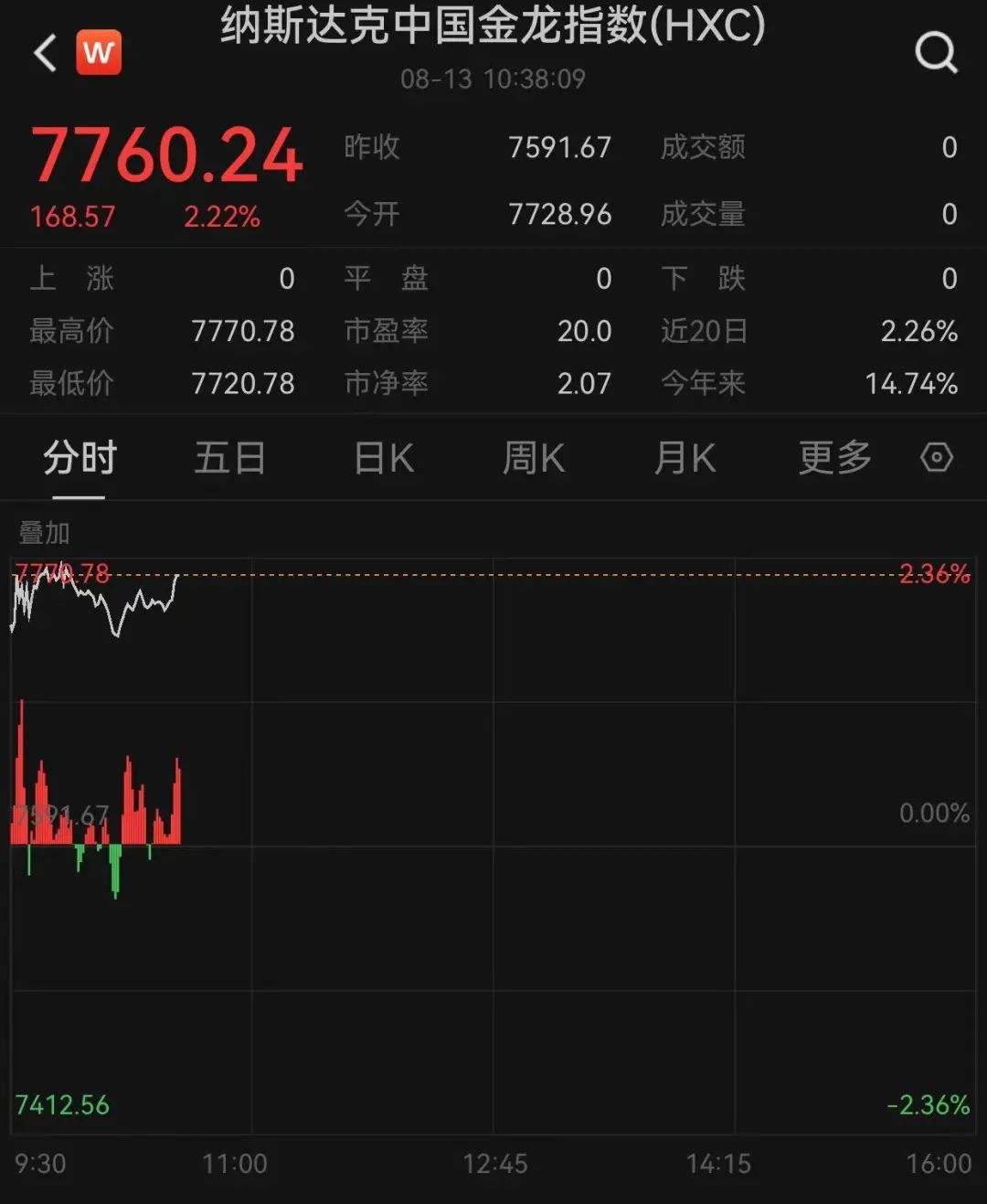The height and width of the screenshot is (1204, 987).
Task: Open the search magnifier icon
Action: coord(936,53)
